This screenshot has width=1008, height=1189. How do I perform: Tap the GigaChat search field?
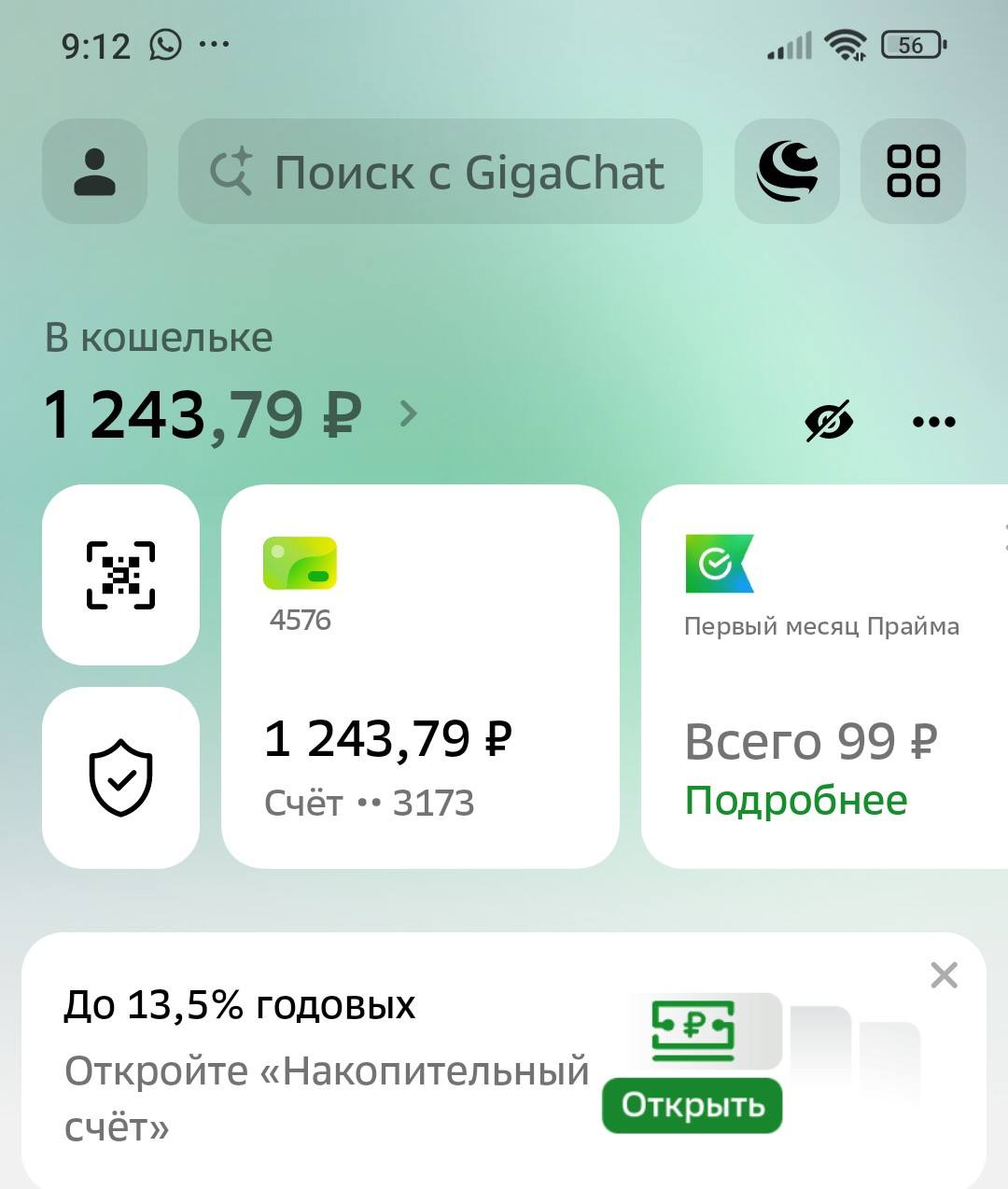click(439, 172)
